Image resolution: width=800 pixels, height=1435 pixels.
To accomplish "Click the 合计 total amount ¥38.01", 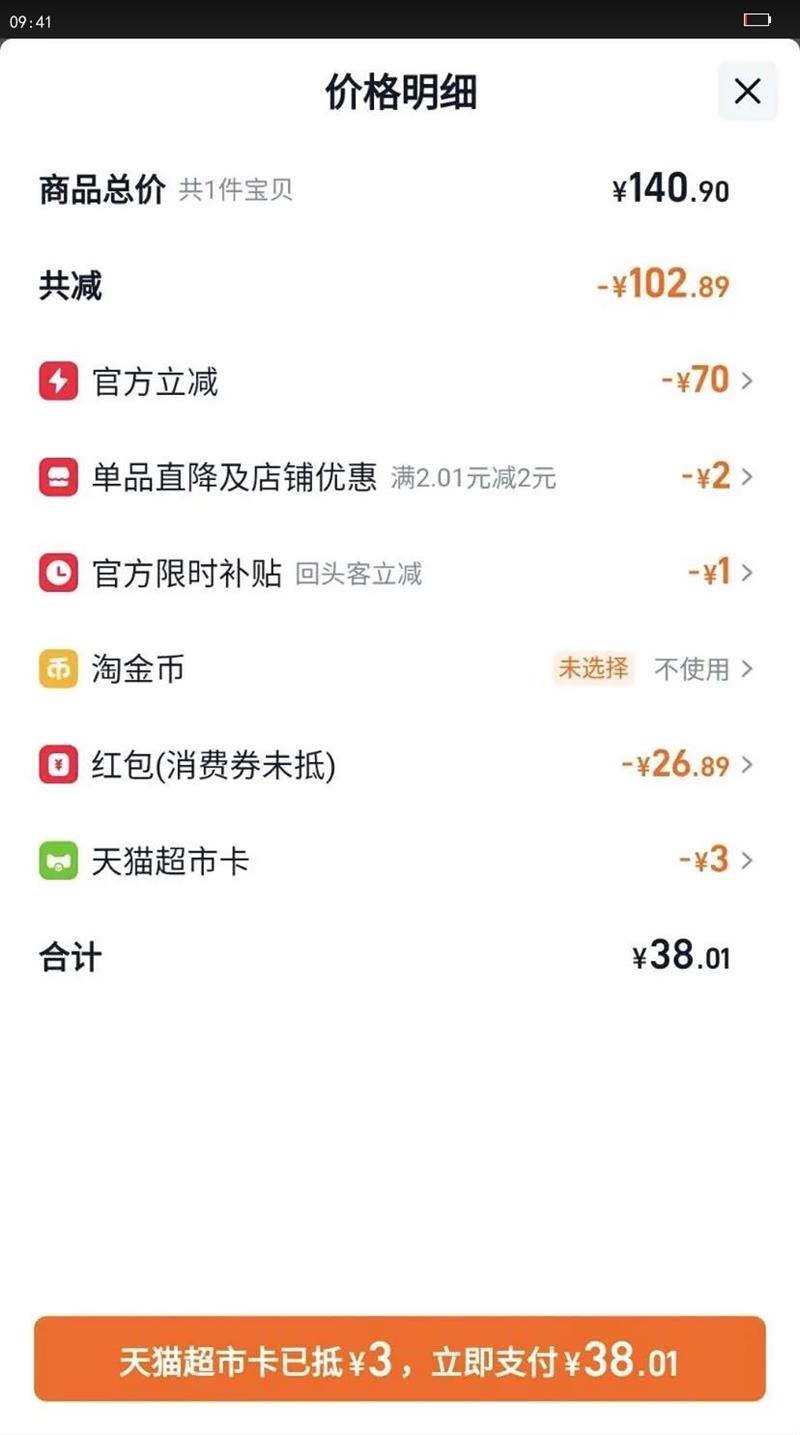I will pyautogui.click(x=680, y=957).
